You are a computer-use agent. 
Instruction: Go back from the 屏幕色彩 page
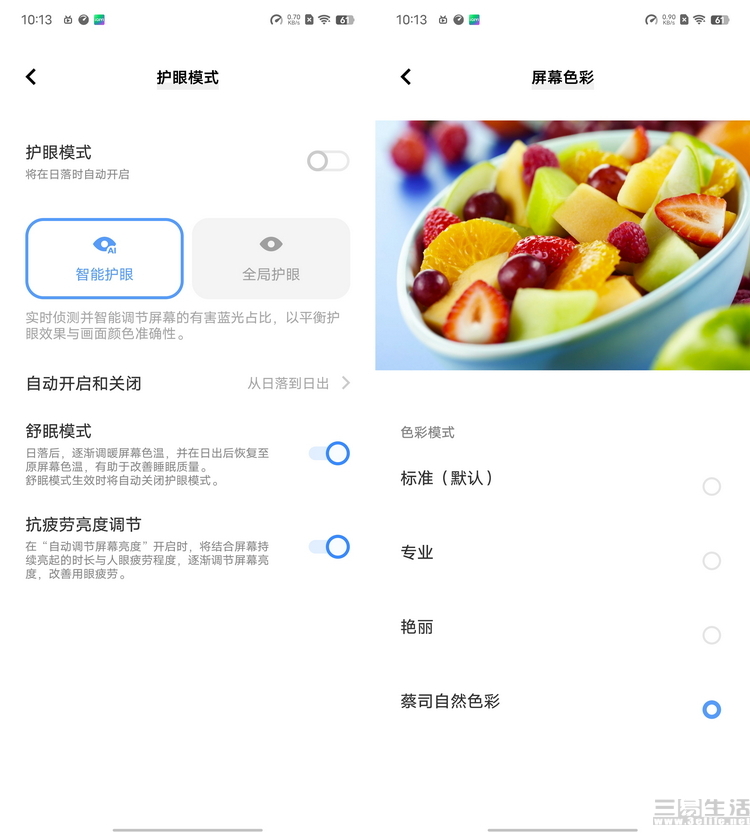[x=406, y=77]
